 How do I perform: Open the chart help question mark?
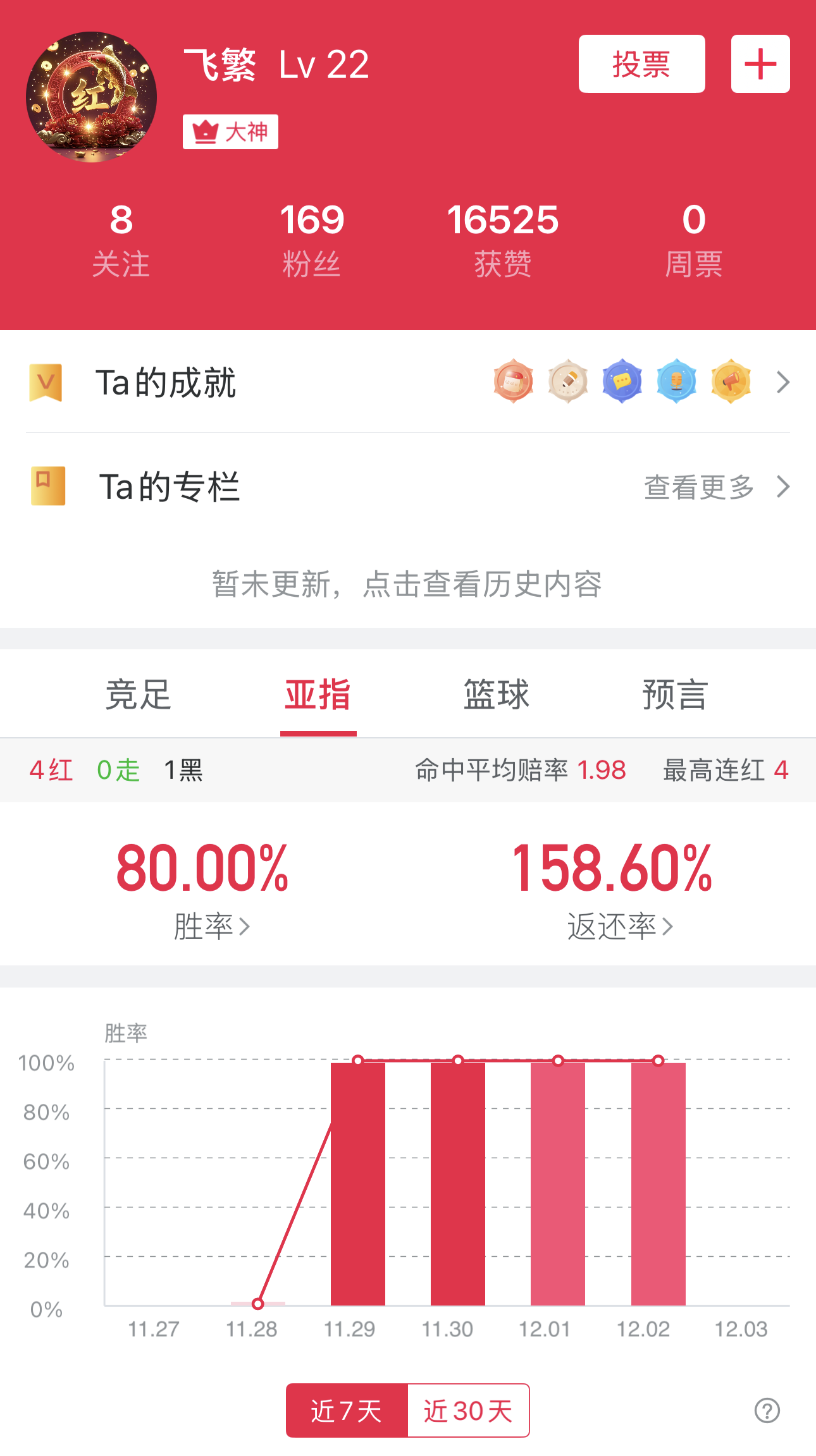coord(767,1410)
